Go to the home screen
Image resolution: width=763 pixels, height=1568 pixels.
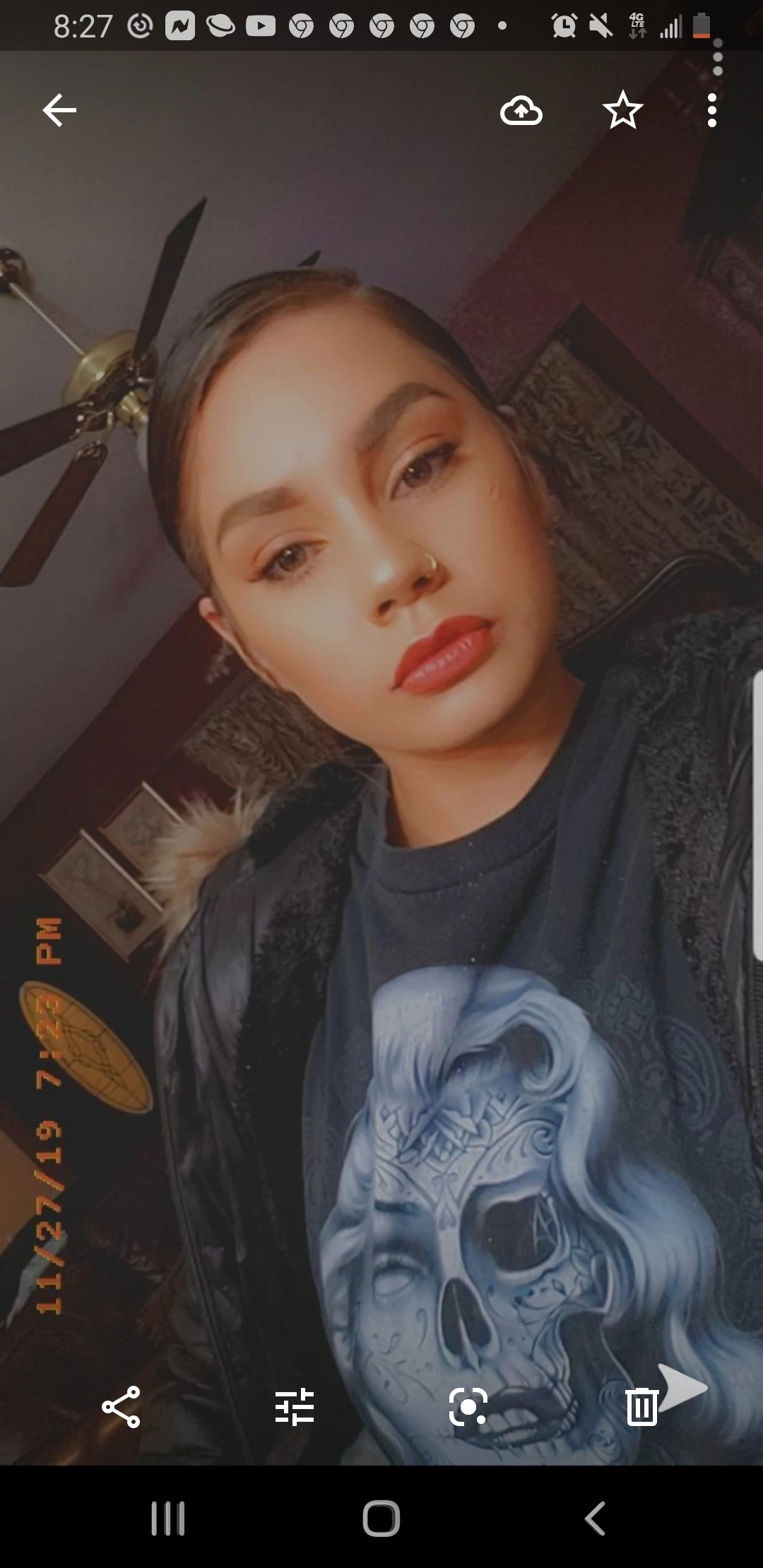(381, 1519)
